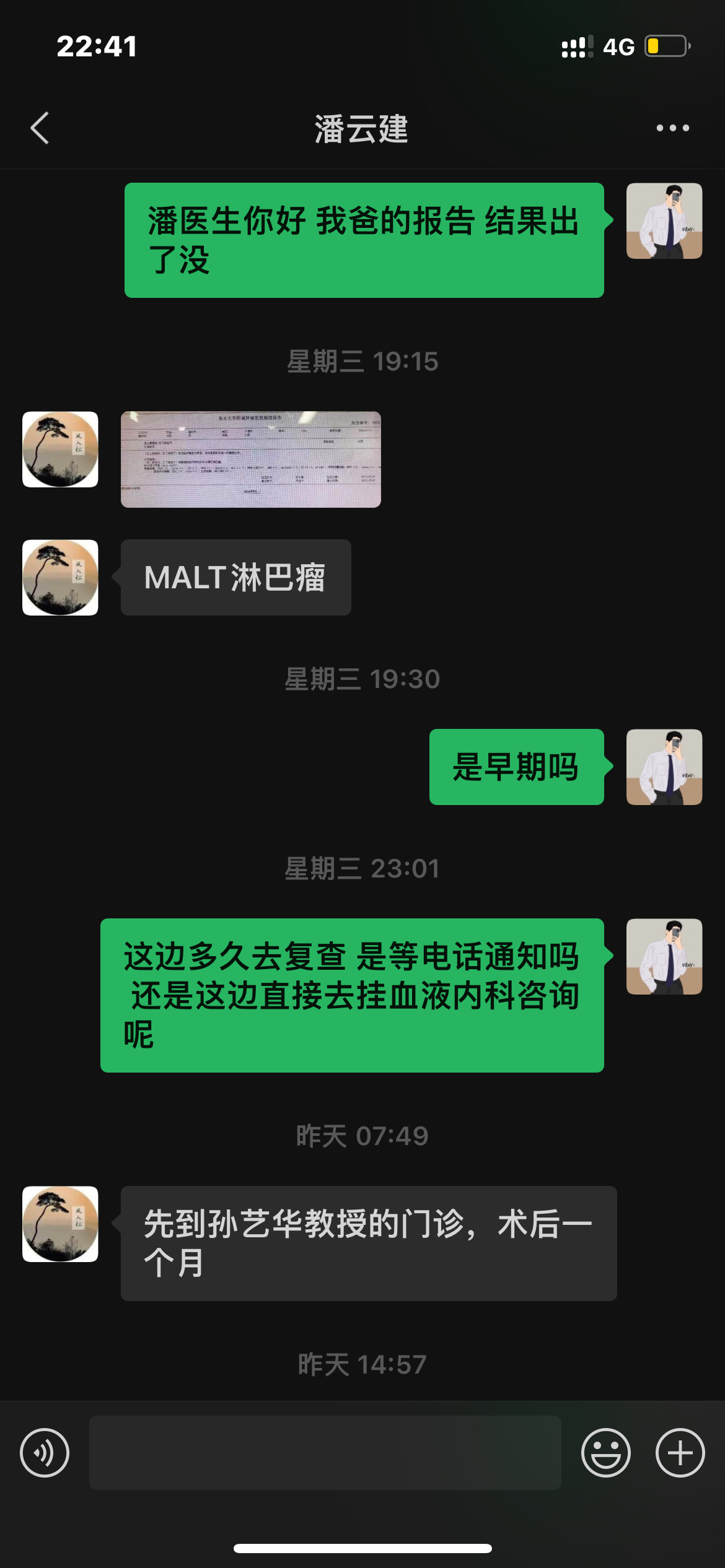
Task: Open the doctor's avatar beside MALT淋巴瘤
Action: [60, 577]
